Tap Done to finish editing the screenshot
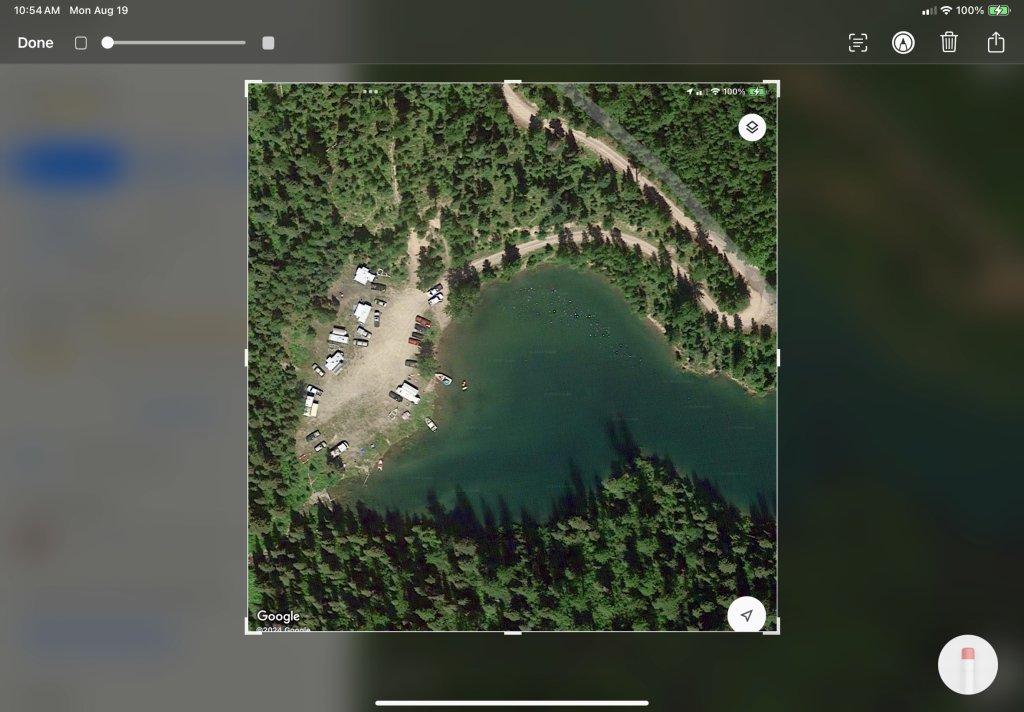Screen dimensions: 1024x712 (36, 43)
